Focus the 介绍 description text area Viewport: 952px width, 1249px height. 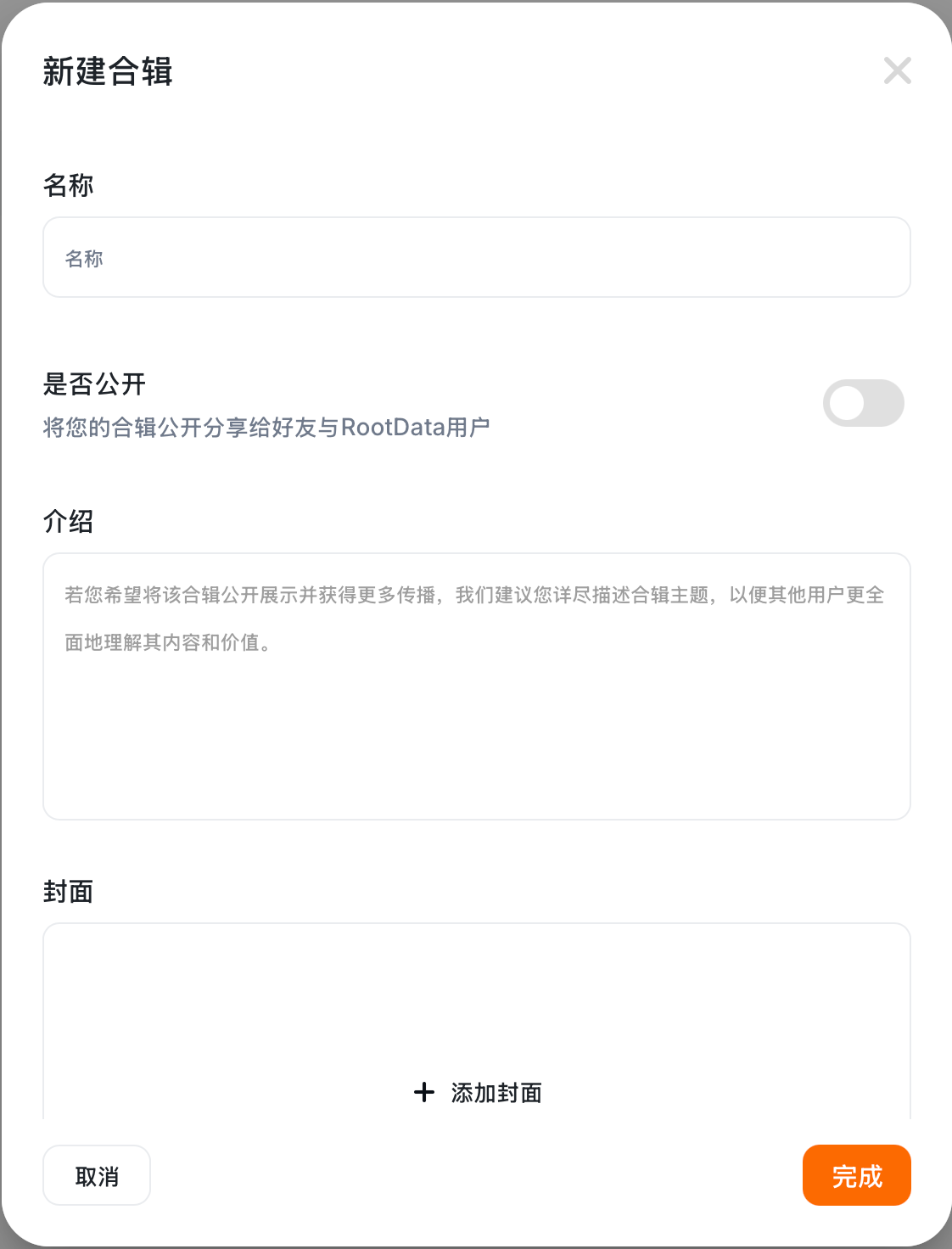(476, 686)
